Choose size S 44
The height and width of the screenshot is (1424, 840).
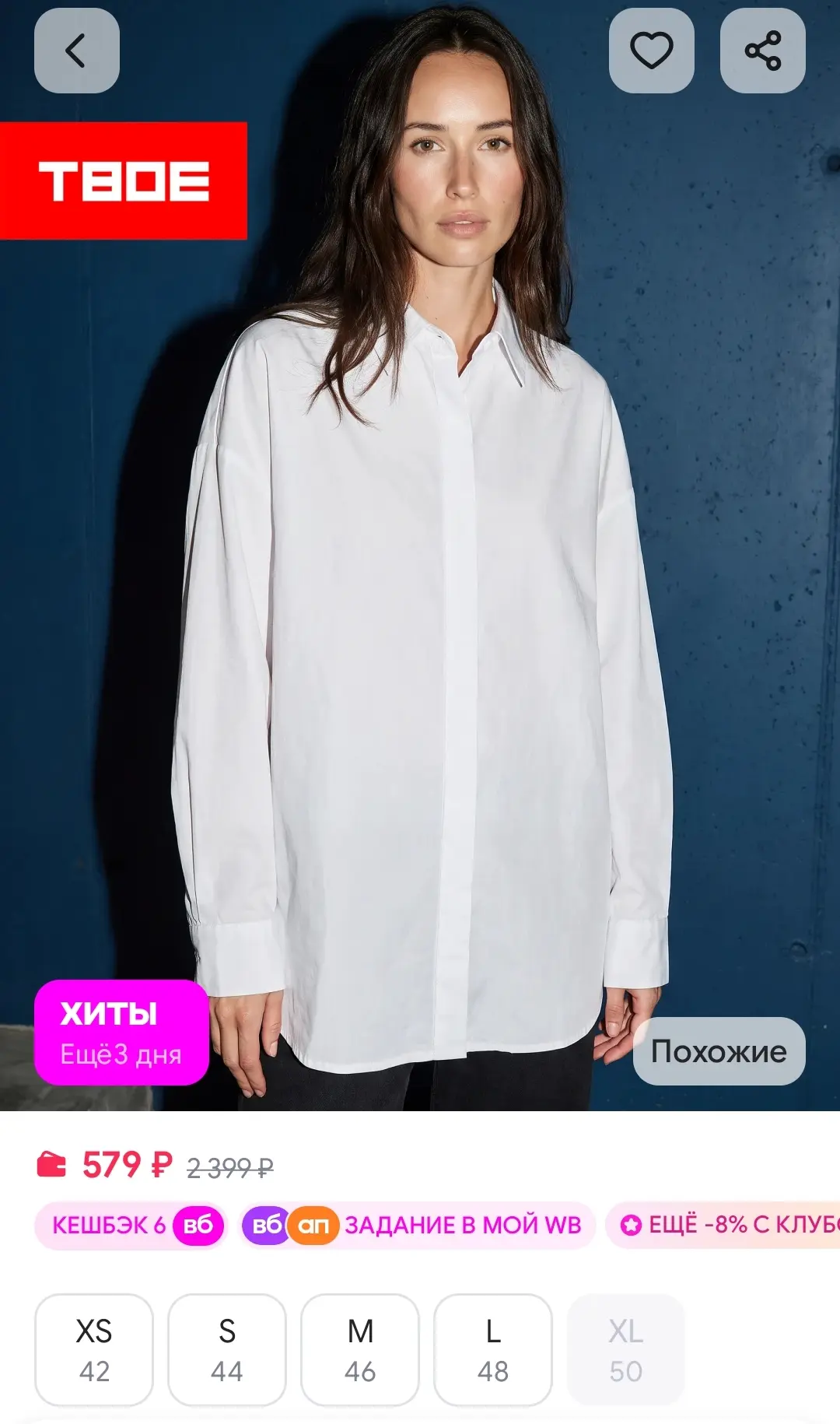coord(227,1350)
